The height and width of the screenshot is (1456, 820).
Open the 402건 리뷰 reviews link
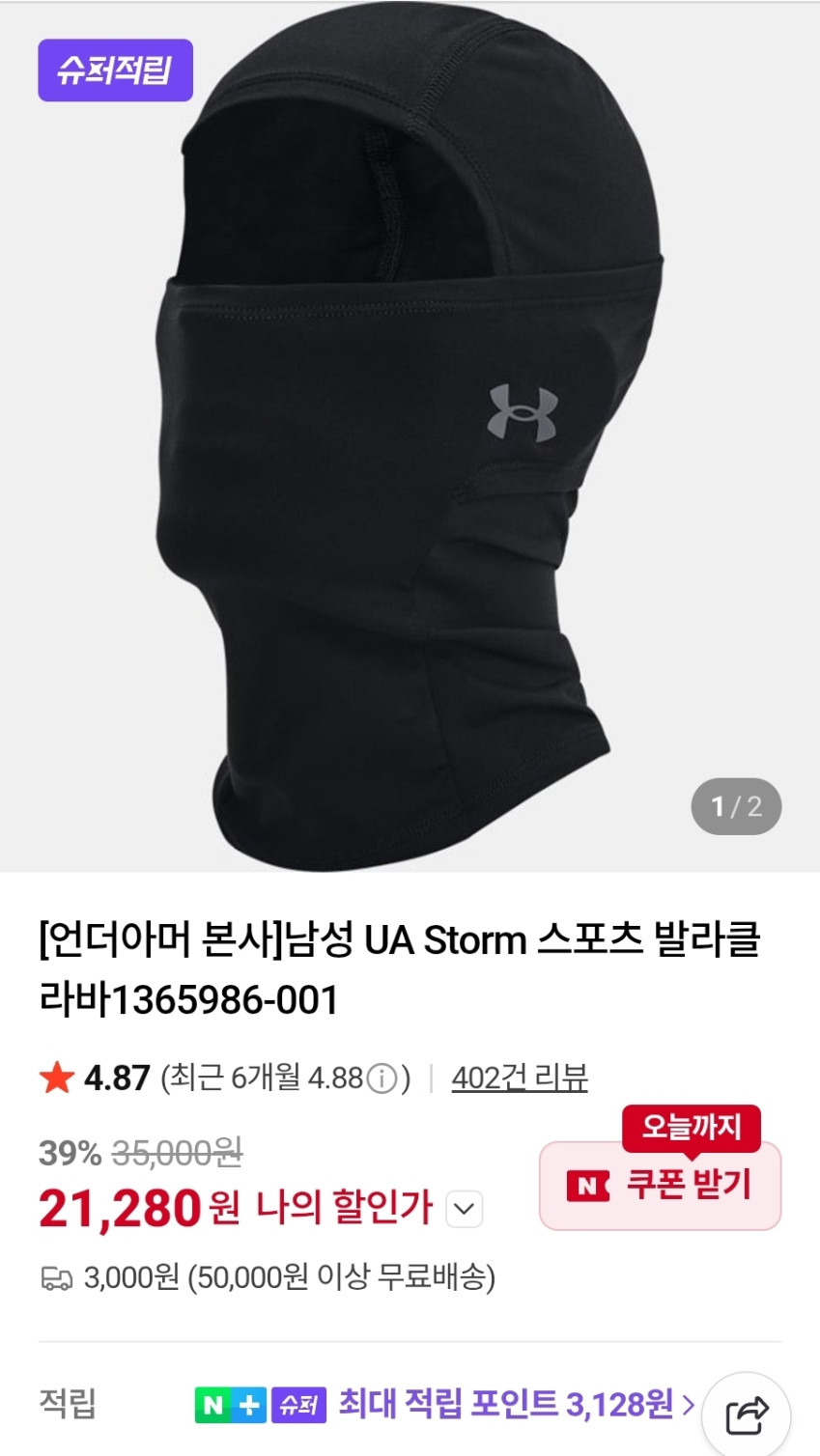520,1078
